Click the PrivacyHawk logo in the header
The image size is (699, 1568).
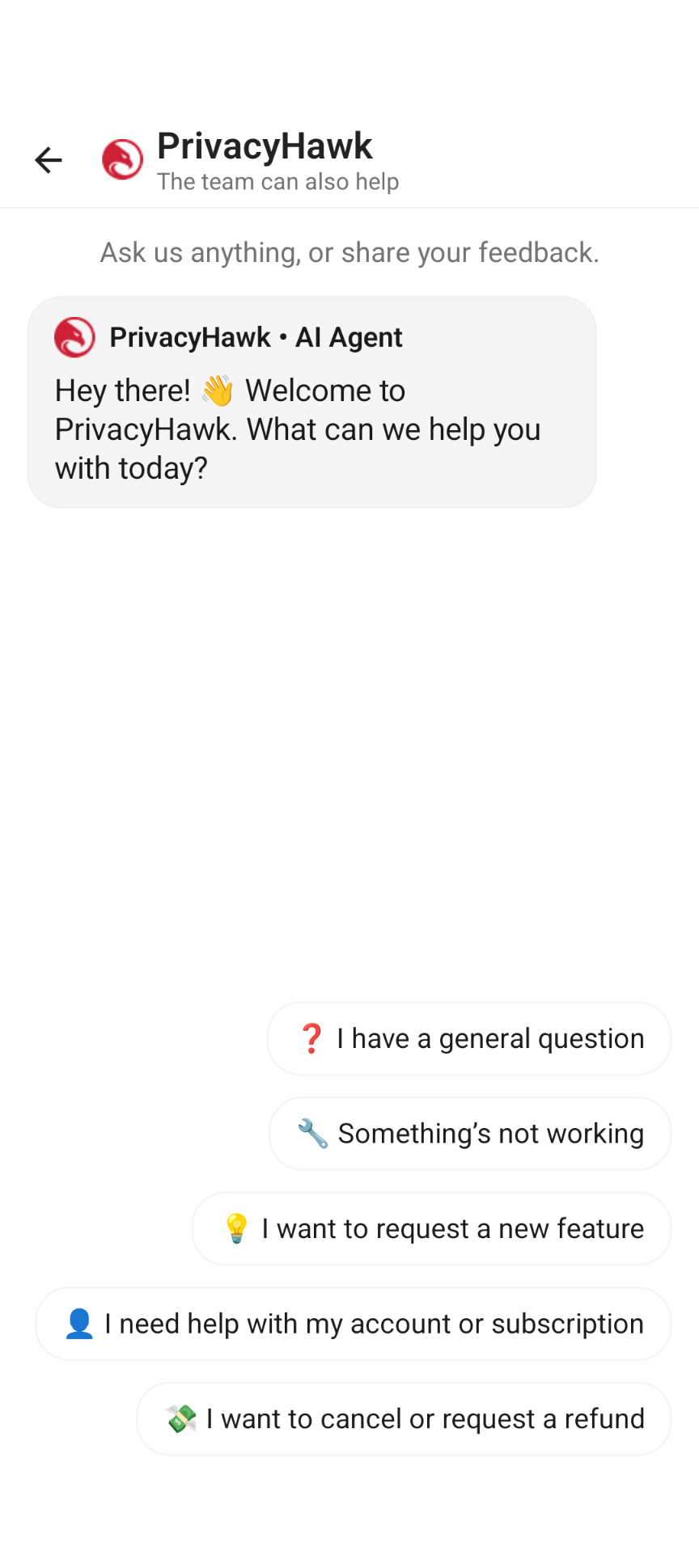pos(121,158)
